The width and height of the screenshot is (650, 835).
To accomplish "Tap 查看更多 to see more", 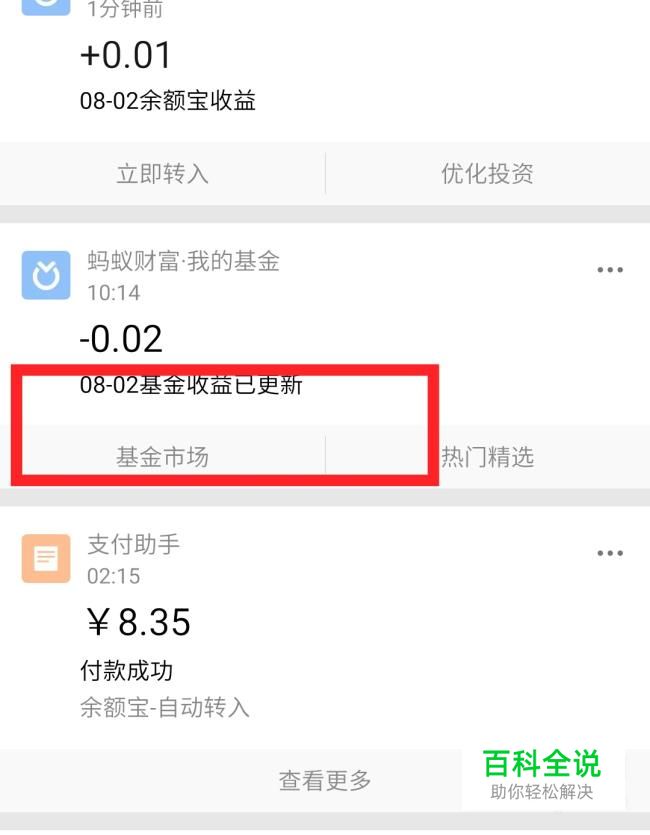I will click(x=325, y=781).
